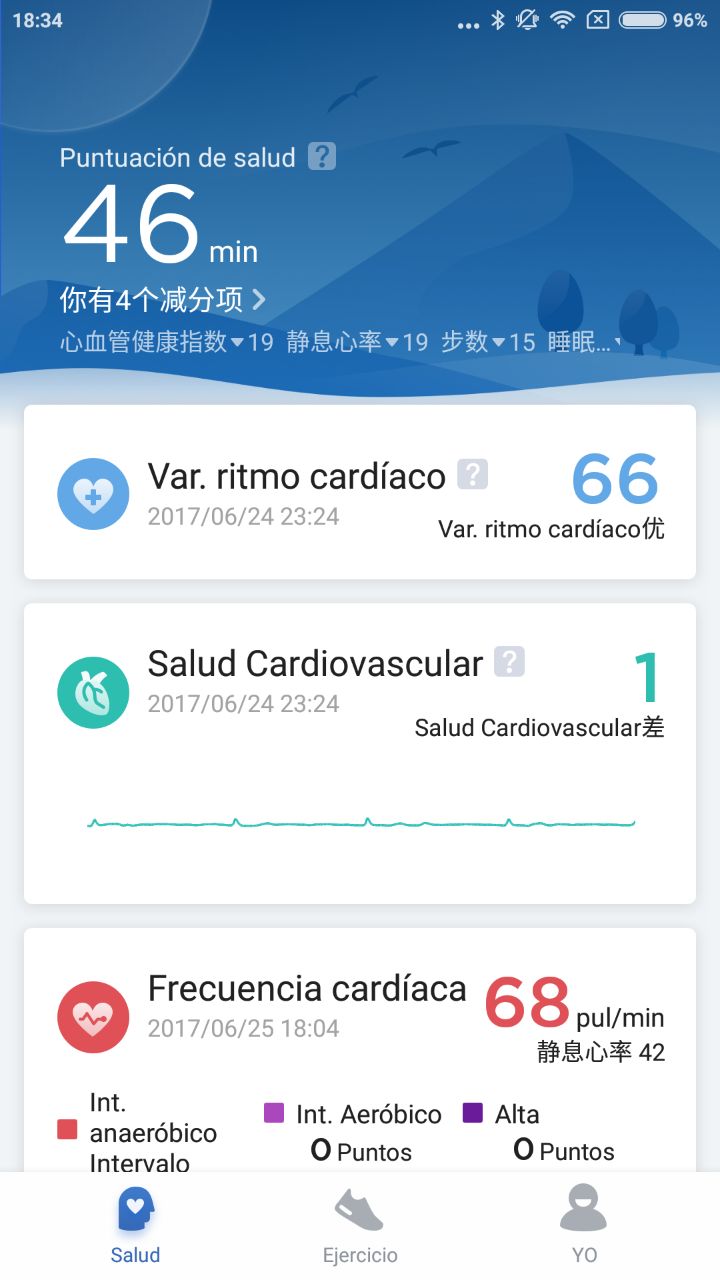Switch to the Ejercicio tab
720x1280 pixels.
pos(360,1227)
